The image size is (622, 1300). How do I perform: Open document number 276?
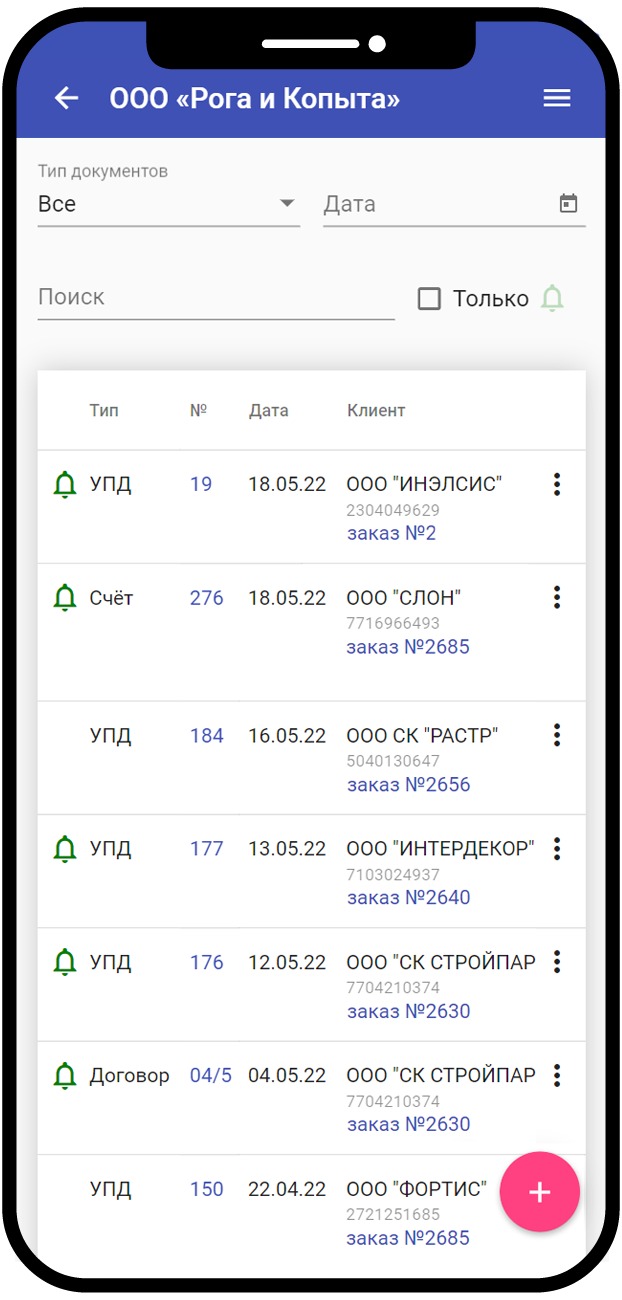(207, 598)
